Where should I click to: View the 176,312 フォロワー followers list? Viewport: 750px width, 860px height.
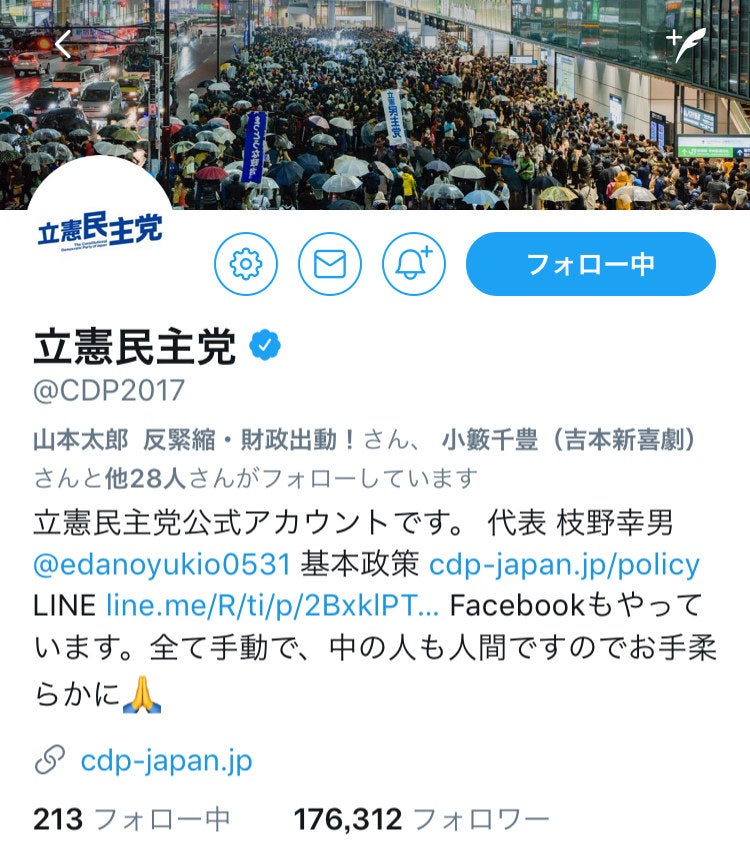pyautogui.click(x=420, y=820)
